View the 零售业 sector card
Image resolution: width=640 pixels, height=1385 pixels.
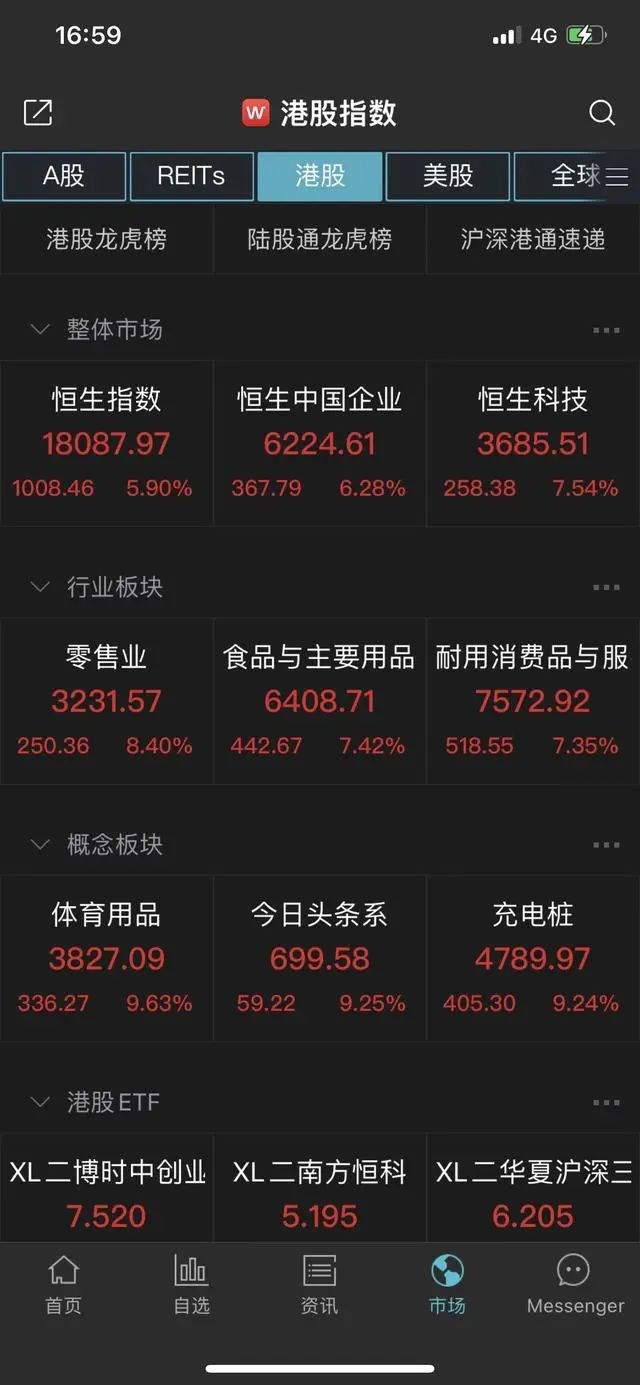[x=106, y=700]
